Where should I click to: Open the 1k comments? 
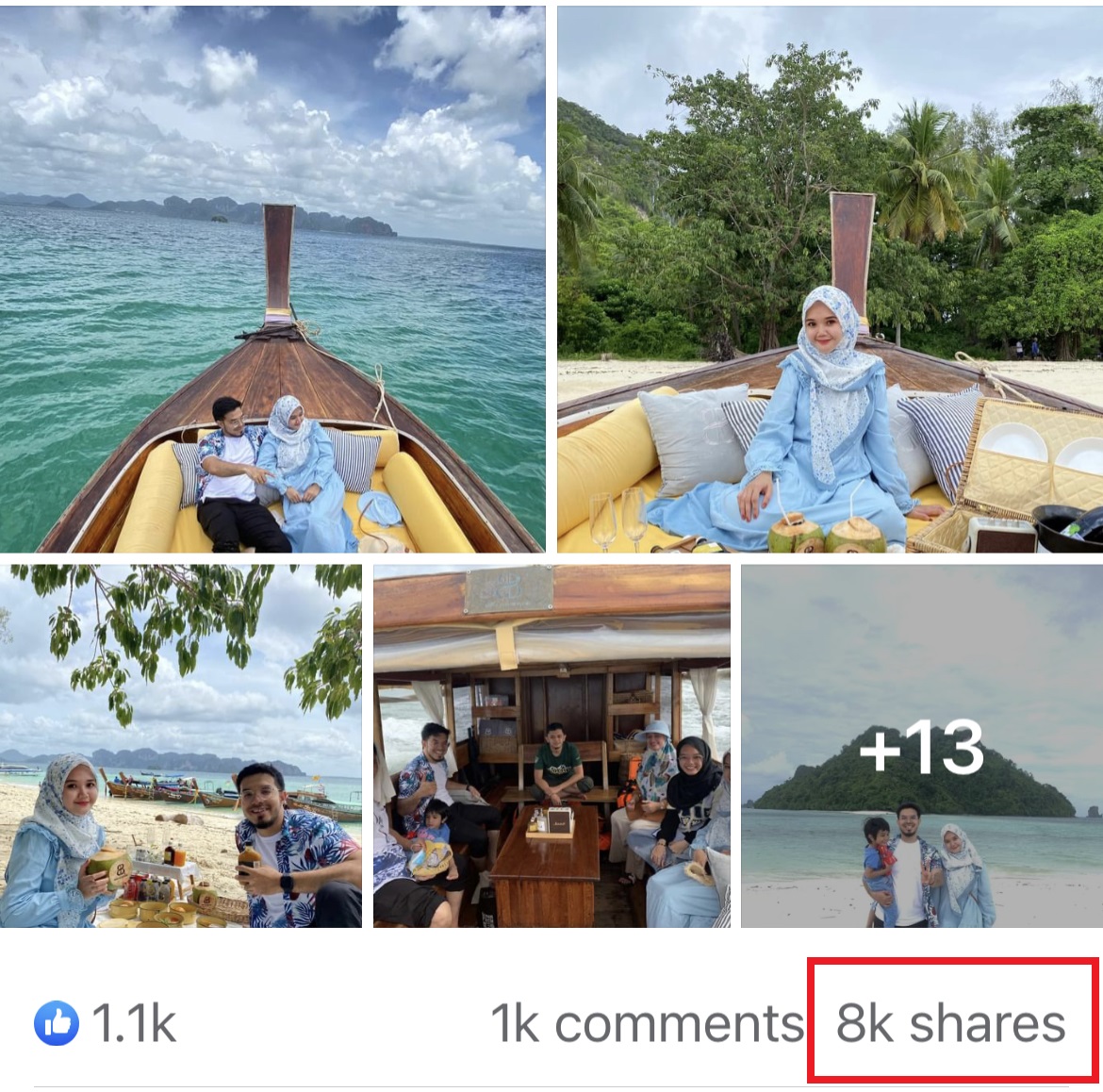(x=647, y=1024)
